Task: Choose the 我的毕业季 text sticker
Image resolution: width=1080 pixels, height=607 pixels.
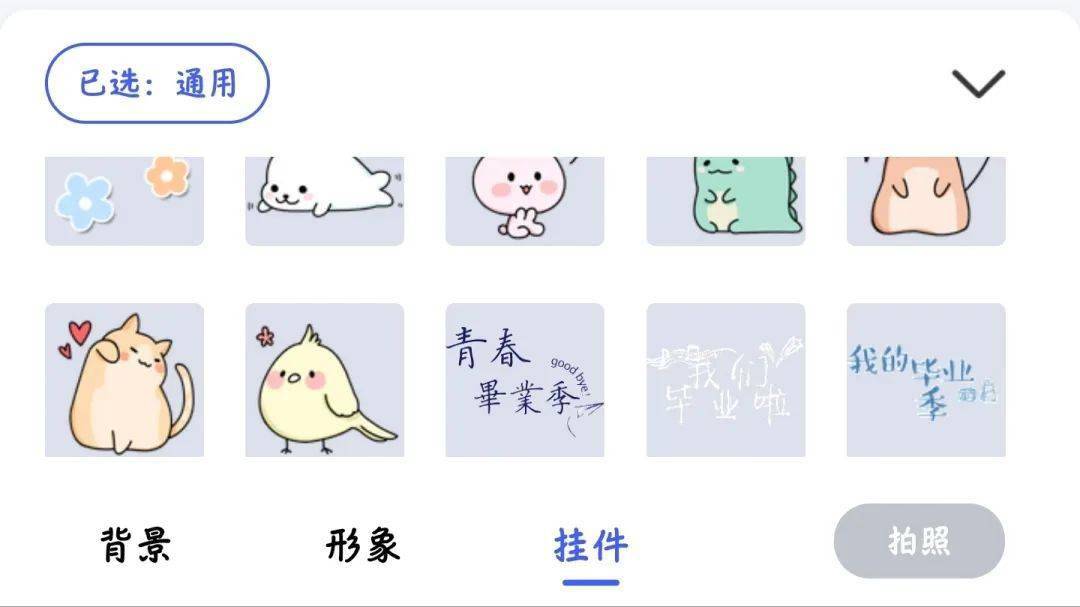Action: pos(926,380)
